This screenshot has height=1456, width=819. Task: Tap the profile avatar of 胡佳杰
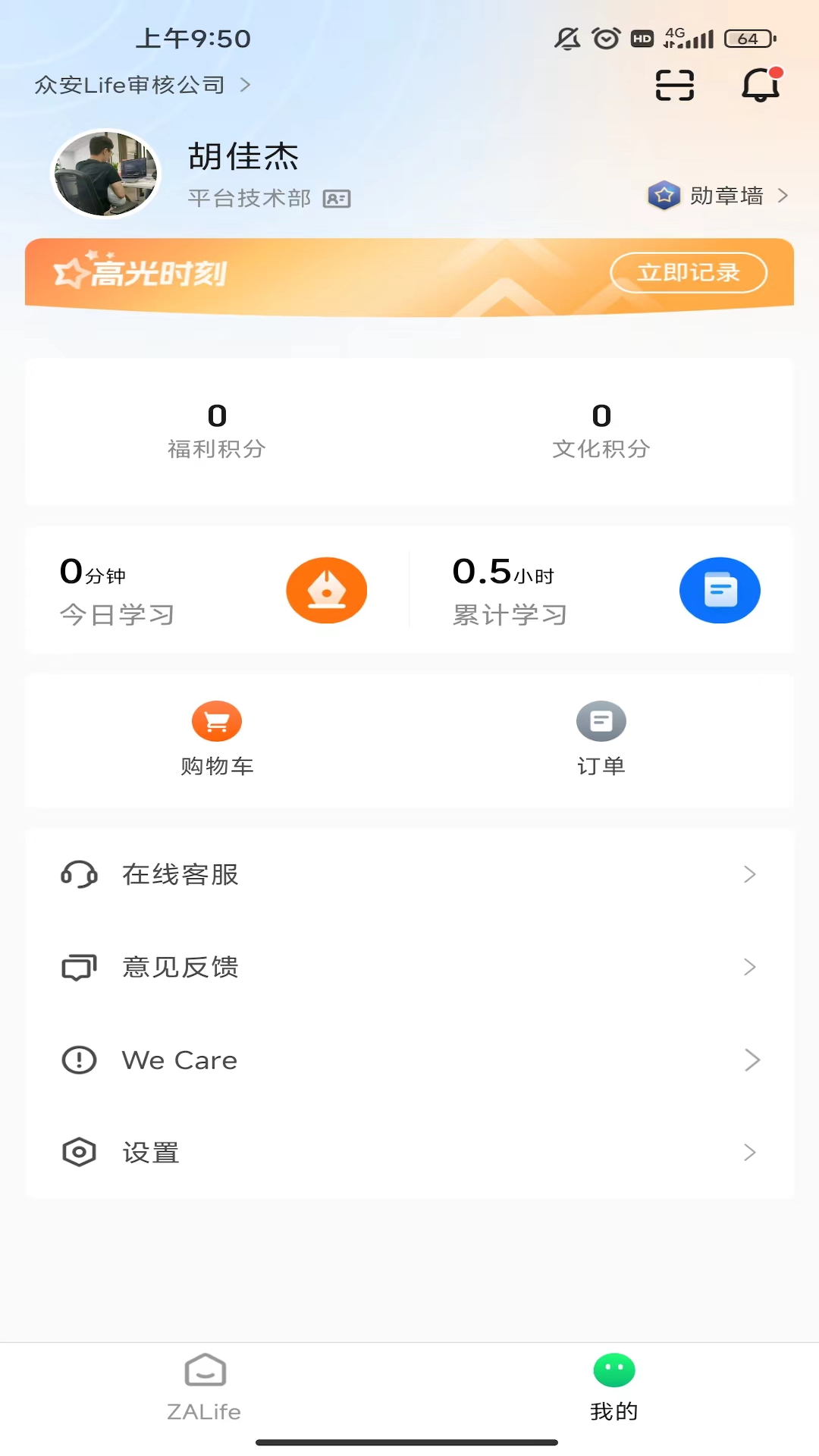point(105,173)
